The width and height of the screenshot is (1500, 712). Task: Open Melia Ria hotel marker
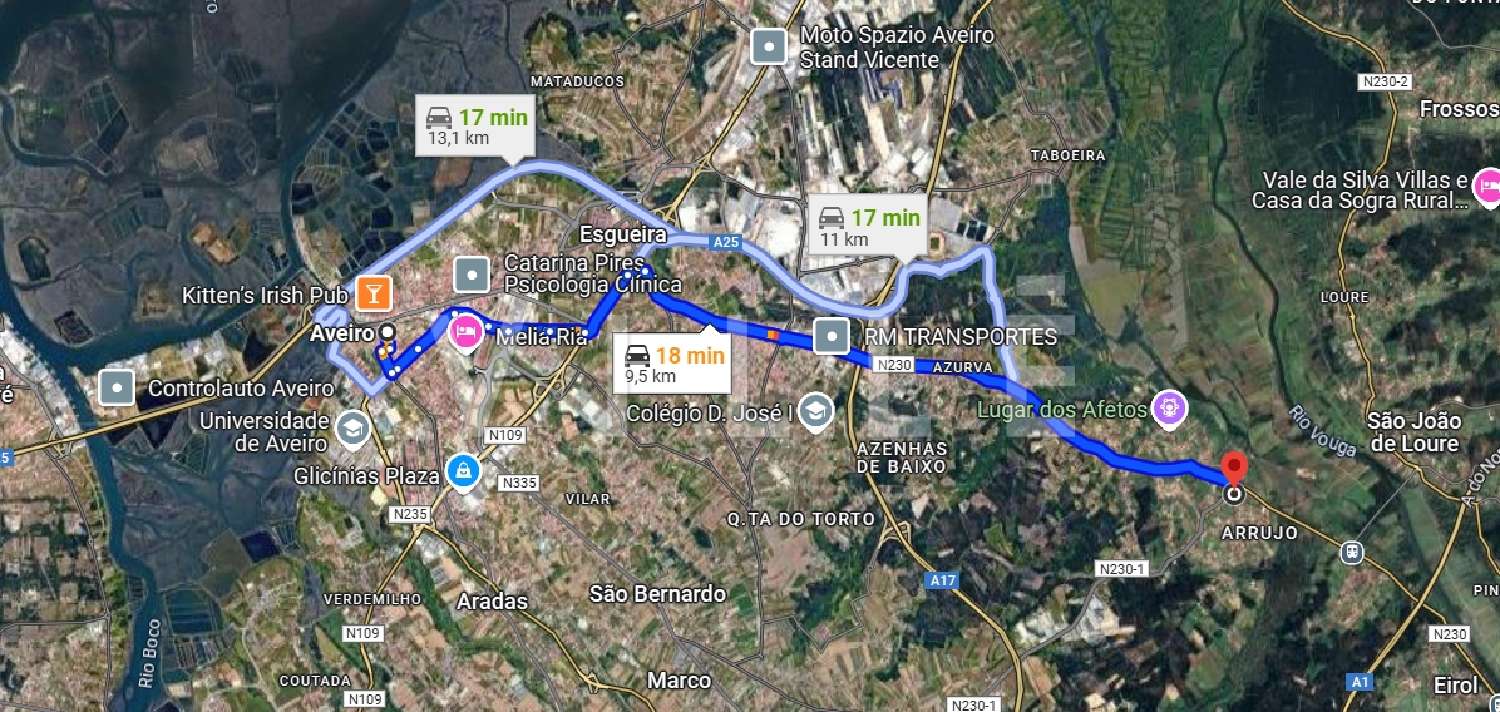coord(464,331)
